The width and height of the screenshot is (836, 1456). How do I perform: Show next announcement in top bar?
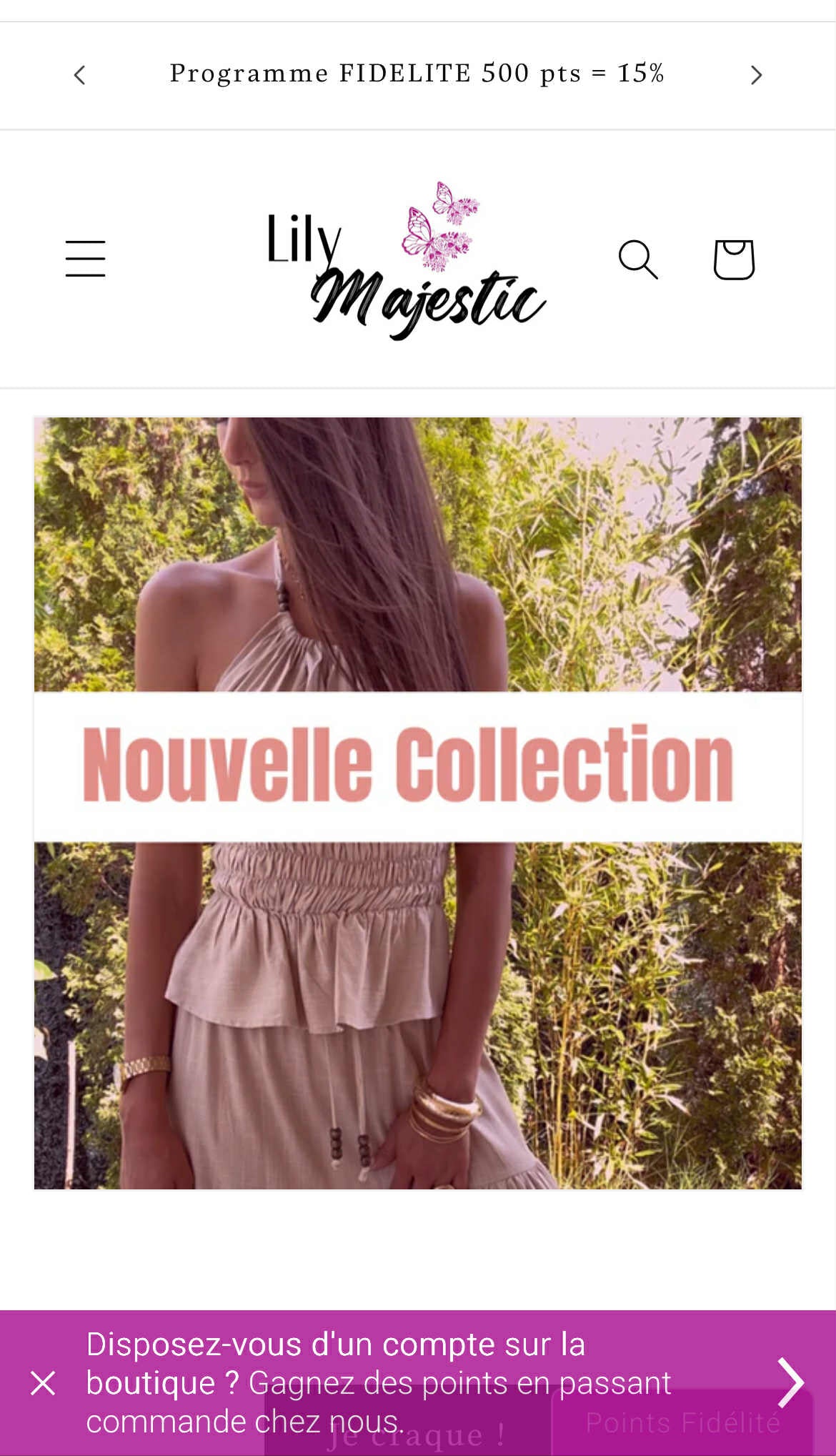coord(756,75)
